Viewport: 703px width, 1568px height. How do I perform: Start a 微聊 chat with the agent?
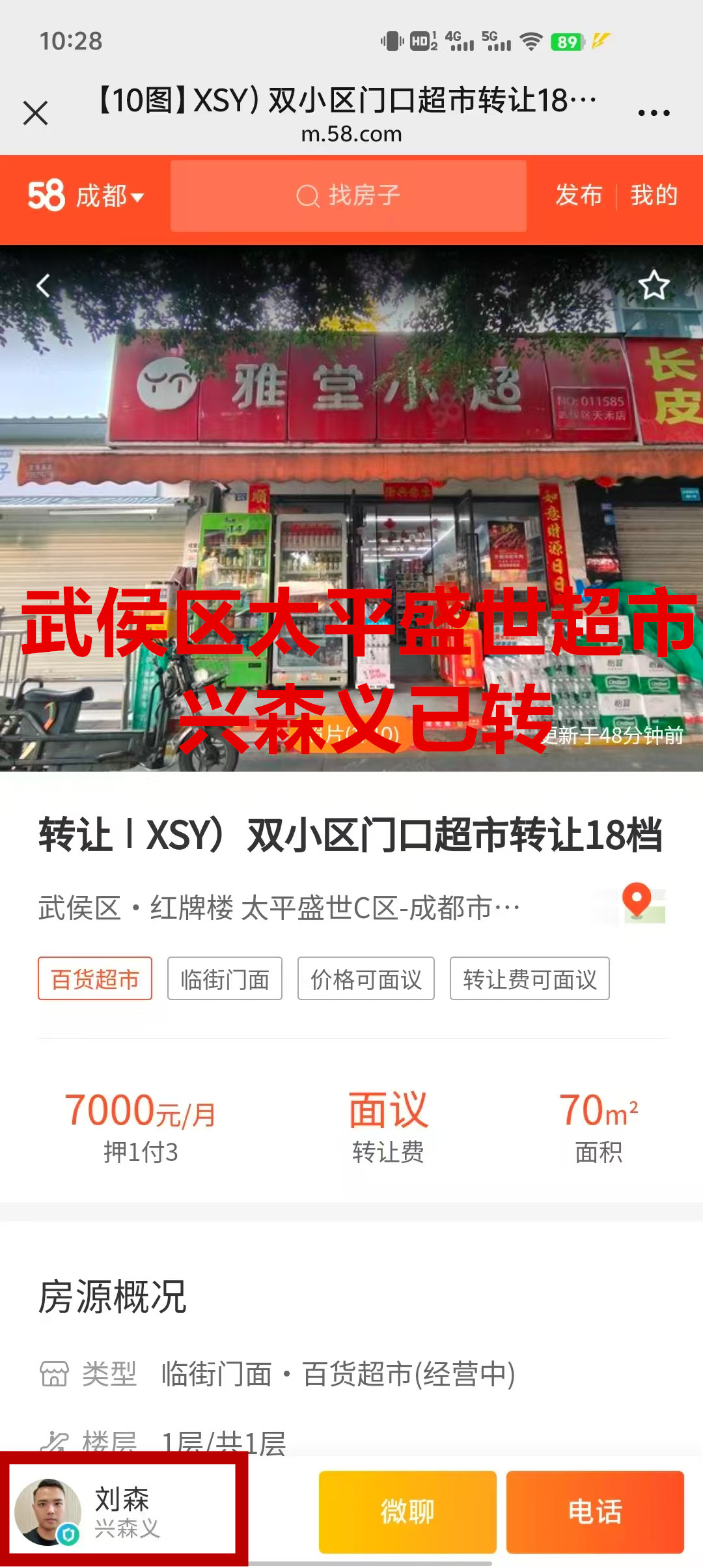coord(407,1511)
